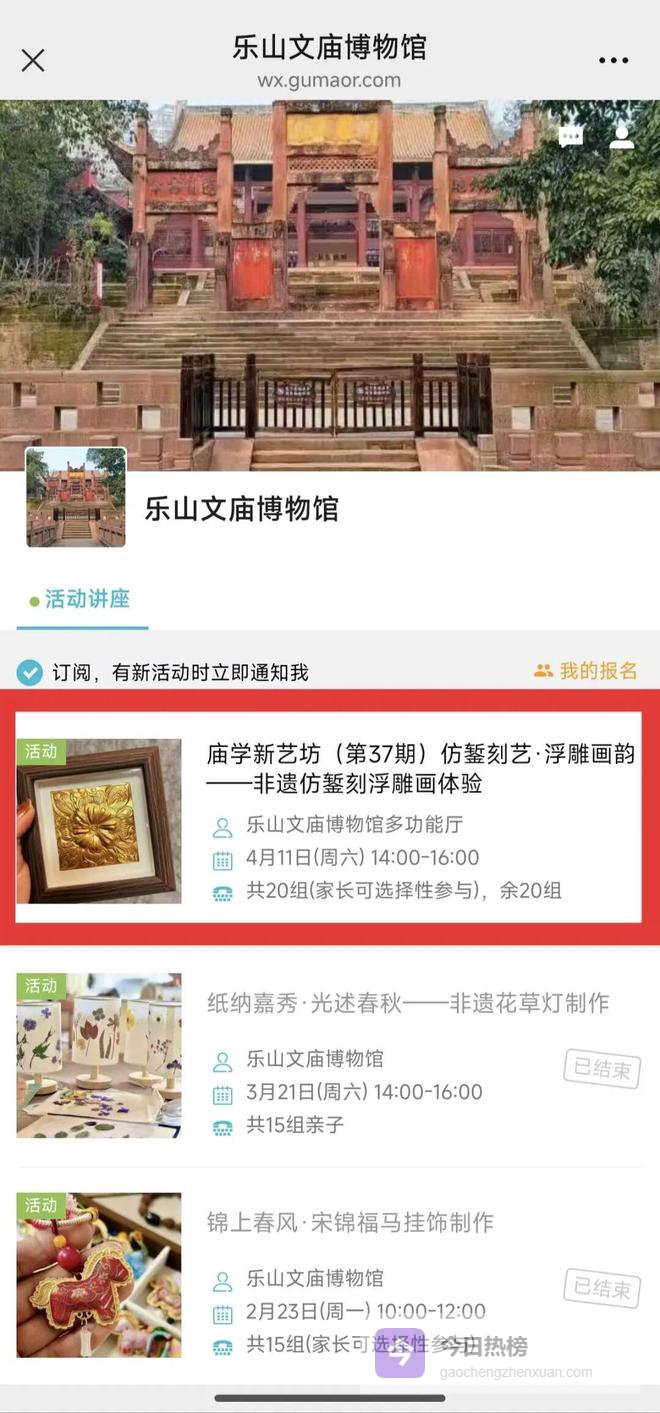Open the user profile icon on banner
Screen dimensions: 660x1413
[x=622, y=137]
